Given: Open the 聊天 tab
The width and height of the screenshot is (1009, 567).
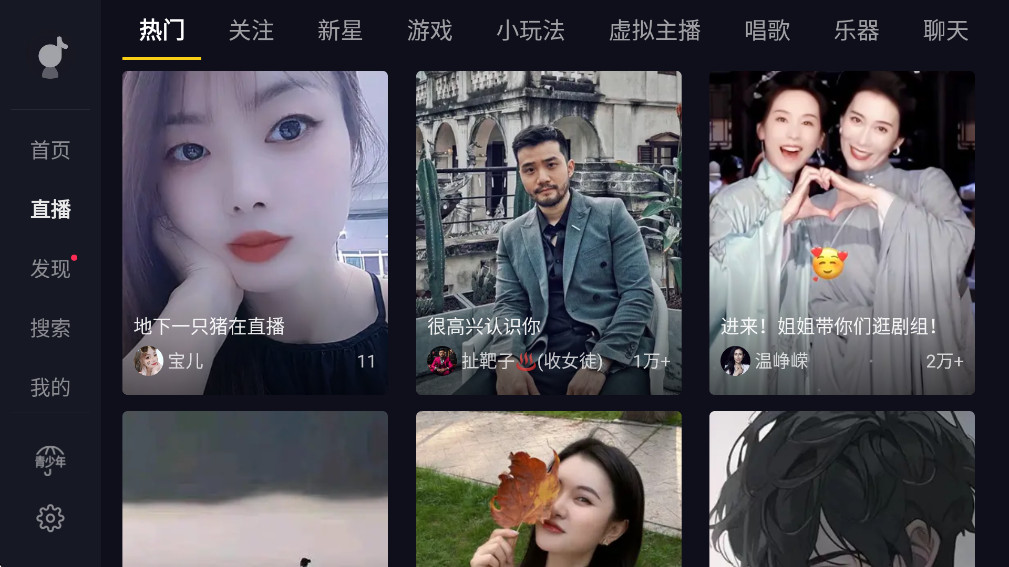Looking at the screenshot, I should [945, 31].
